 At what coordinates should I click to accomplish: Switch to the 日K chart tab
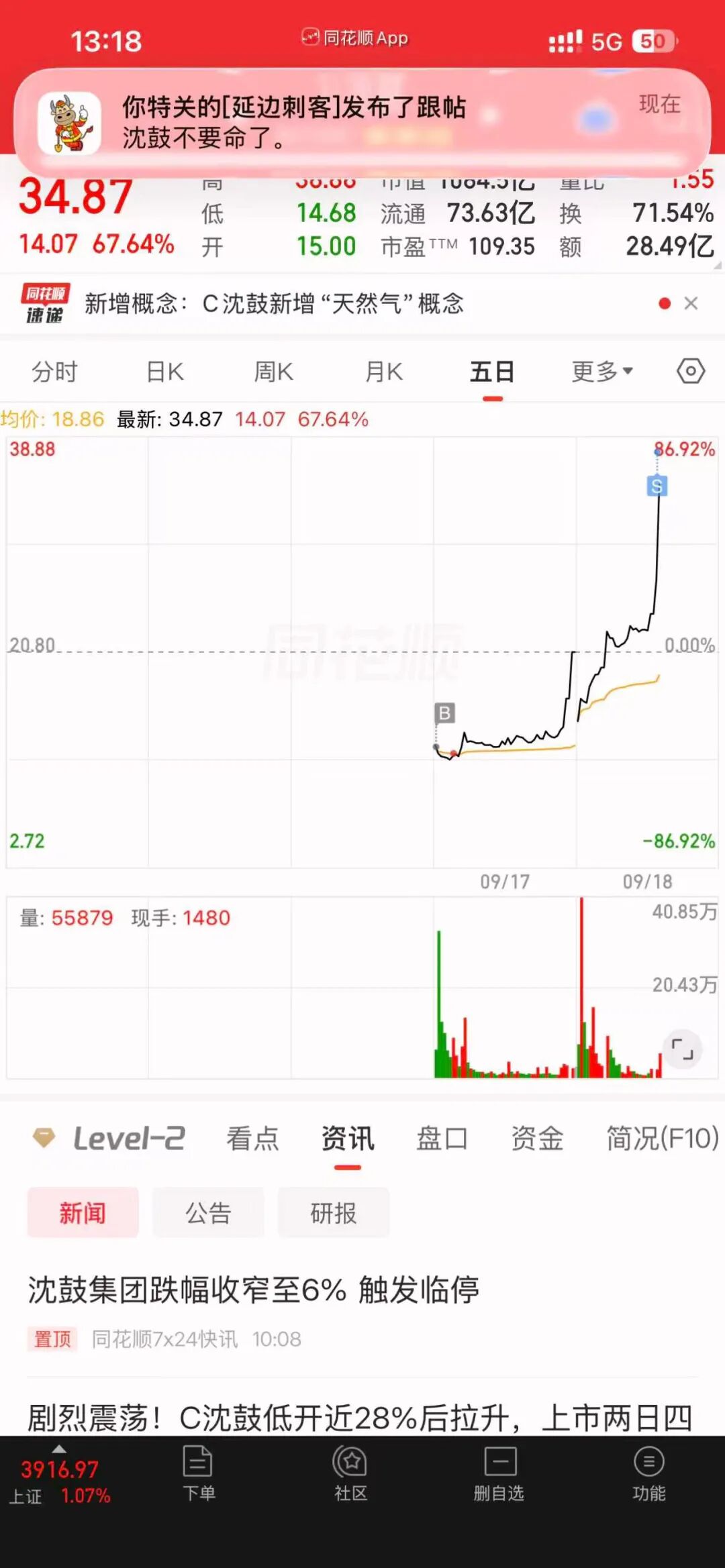tap(165, 371)
